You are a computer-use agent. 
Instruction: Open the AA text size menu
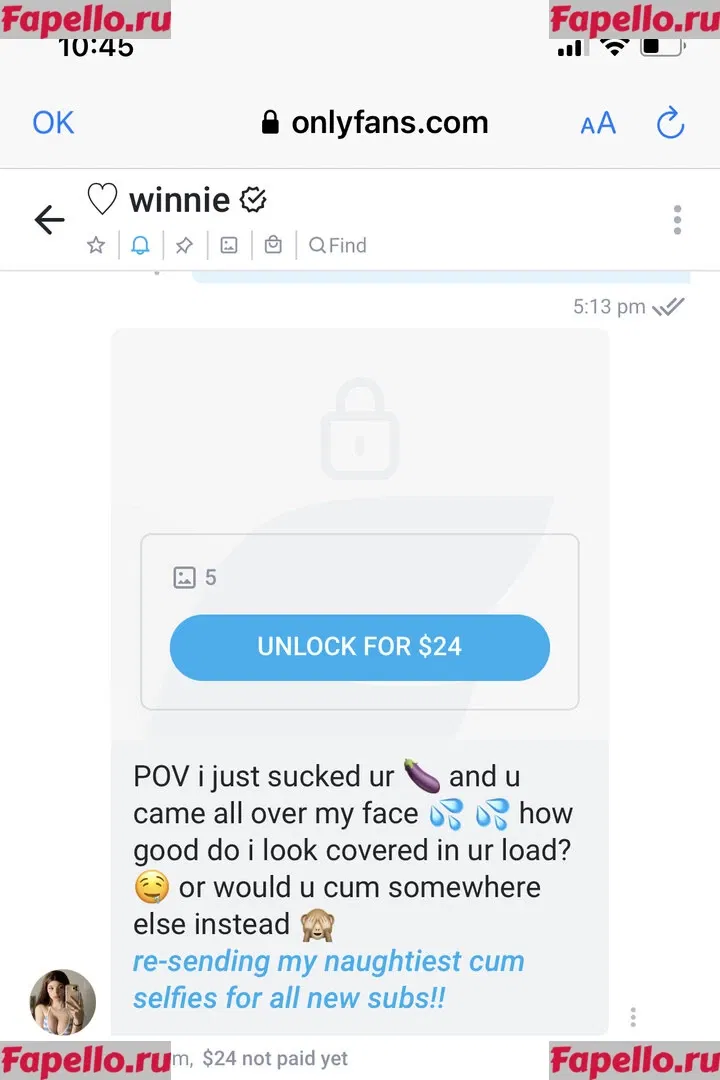598,124
